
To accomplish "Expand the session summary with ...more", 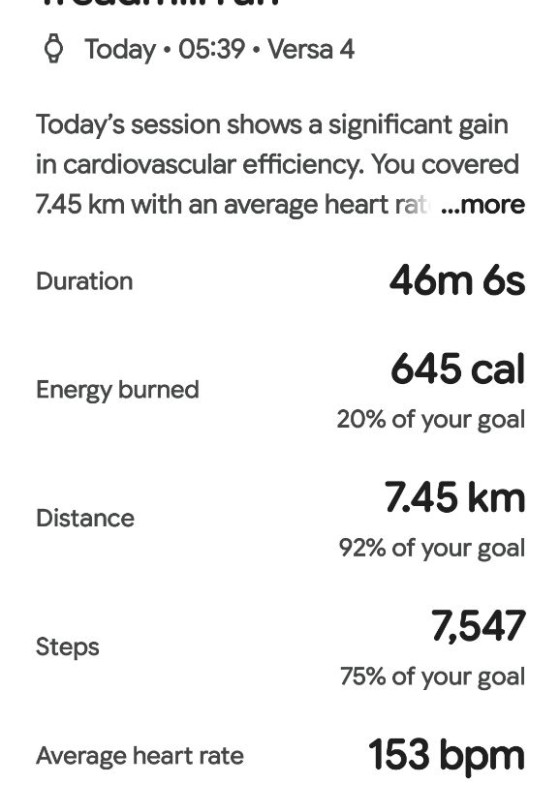I will [482, 205].
